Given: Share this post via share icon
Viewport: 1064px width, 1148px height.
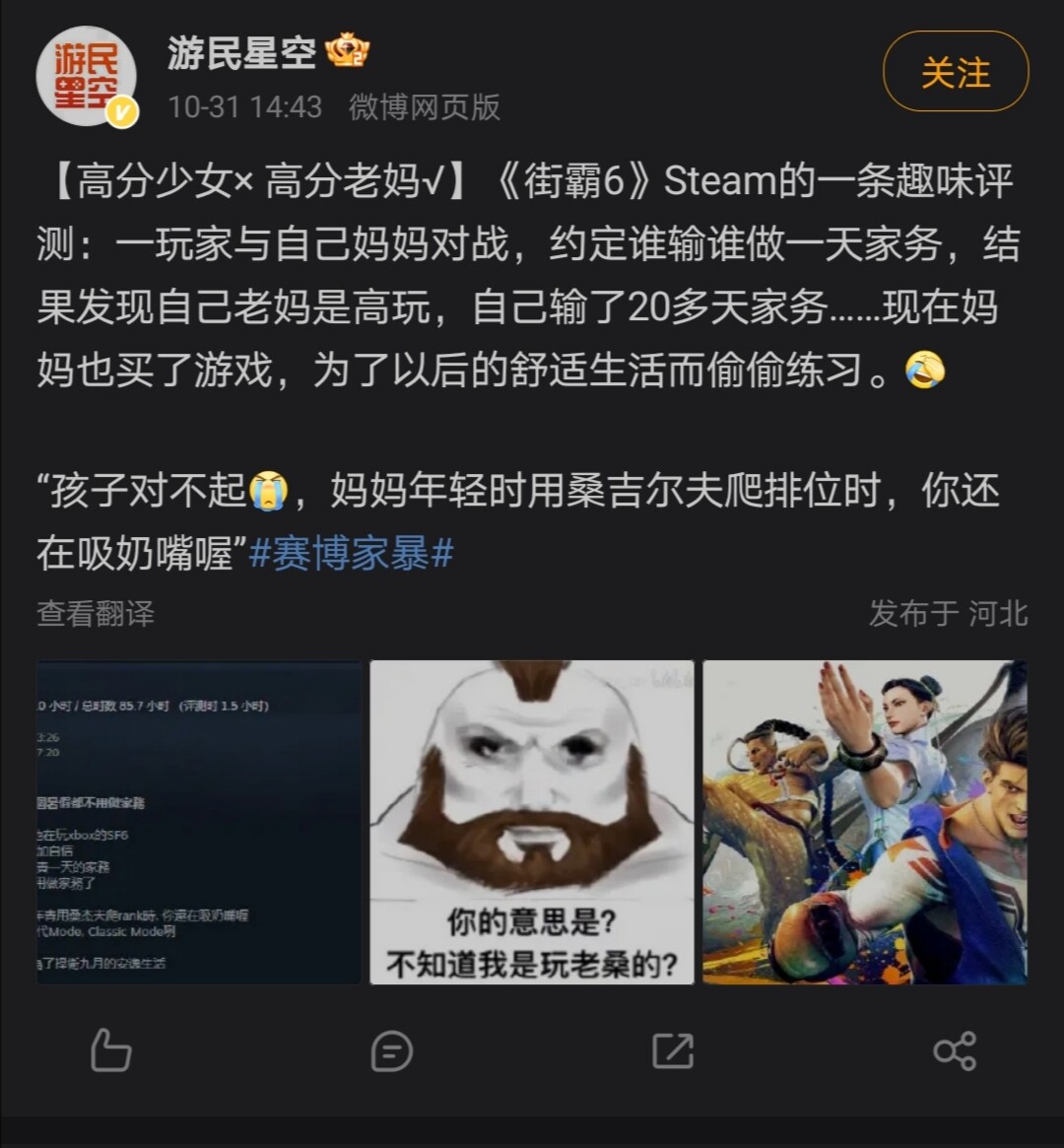Looking at the screenshot, I should coord(954,1050).
